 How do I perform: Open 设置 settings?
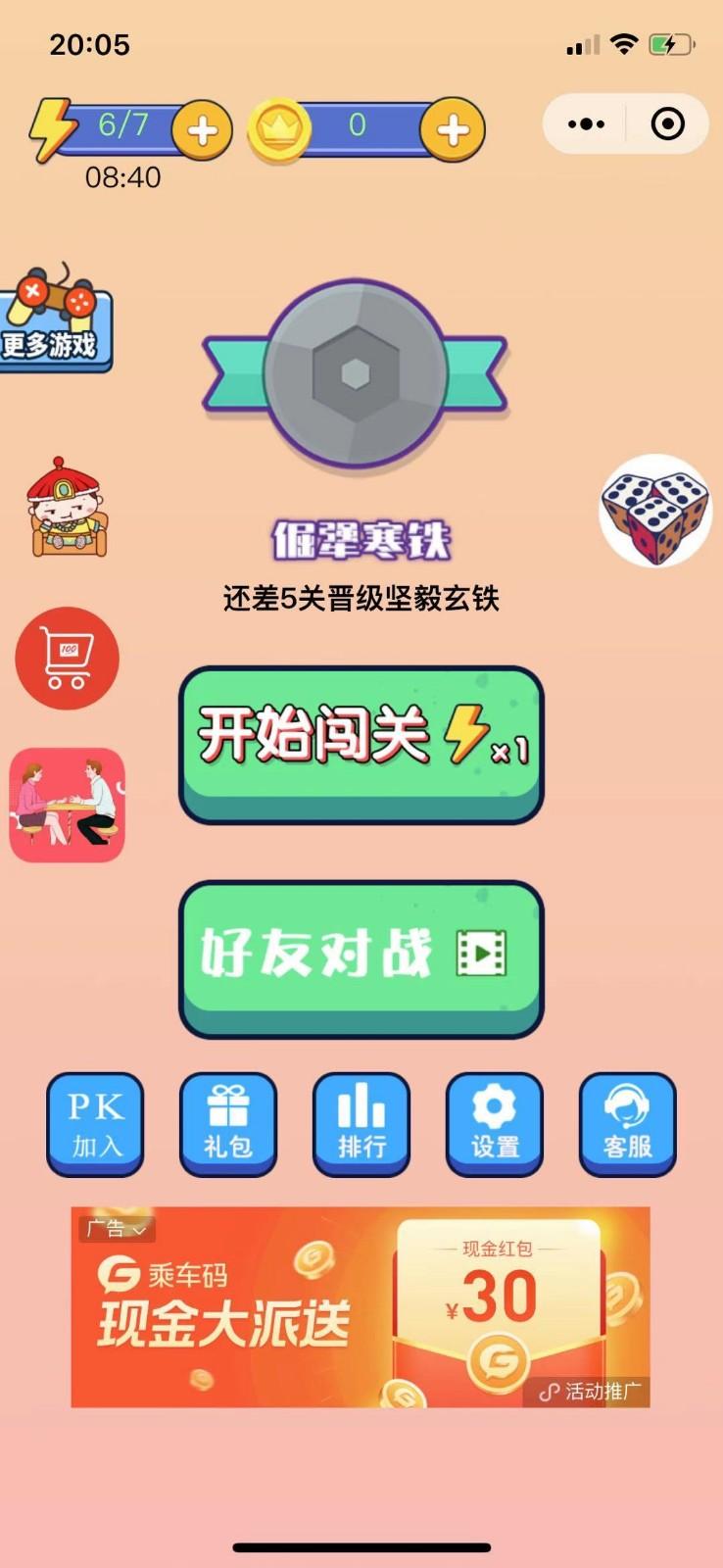click(494, 1124)
